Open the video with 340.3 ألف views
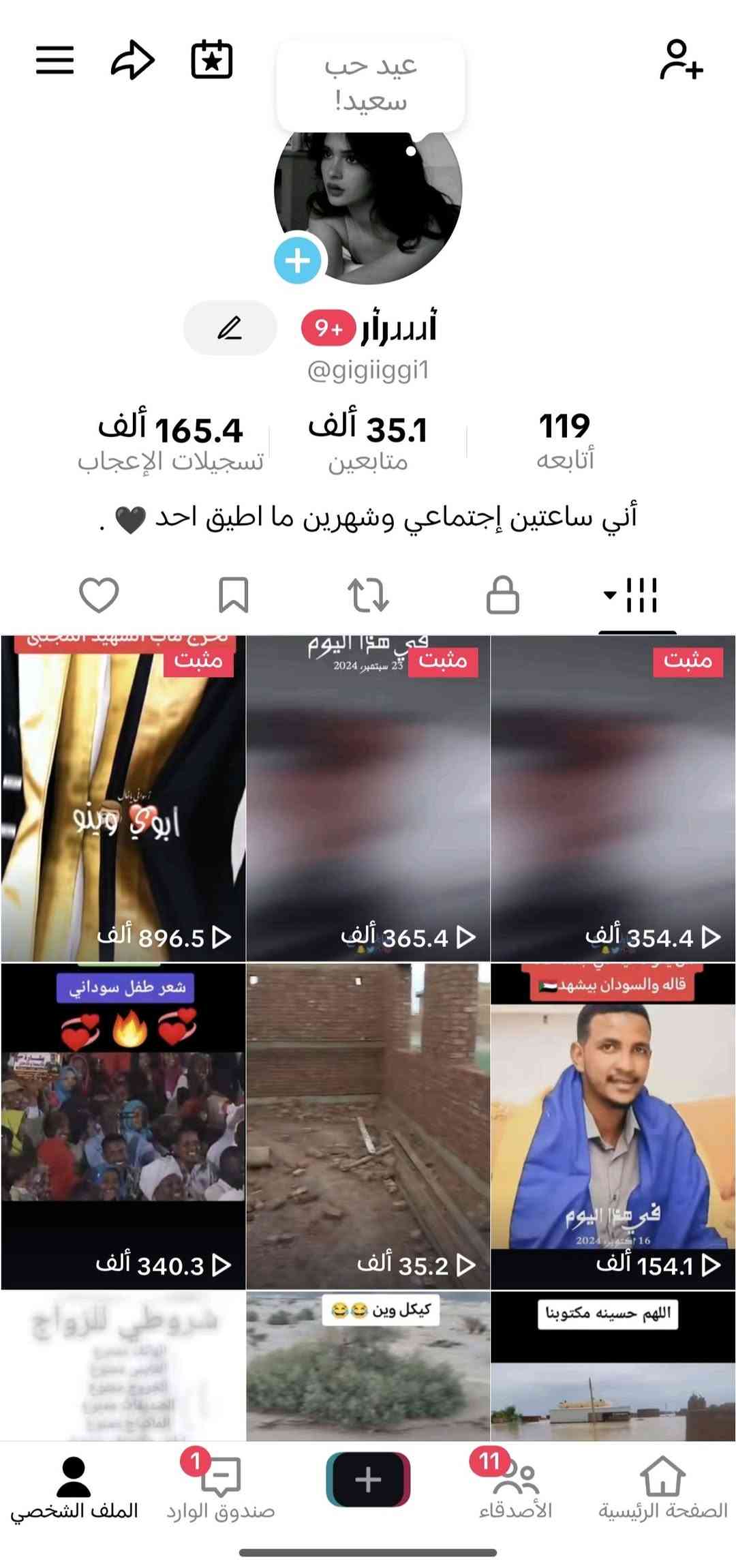Screen dimensions: 736x1568 click(123, 1125)
